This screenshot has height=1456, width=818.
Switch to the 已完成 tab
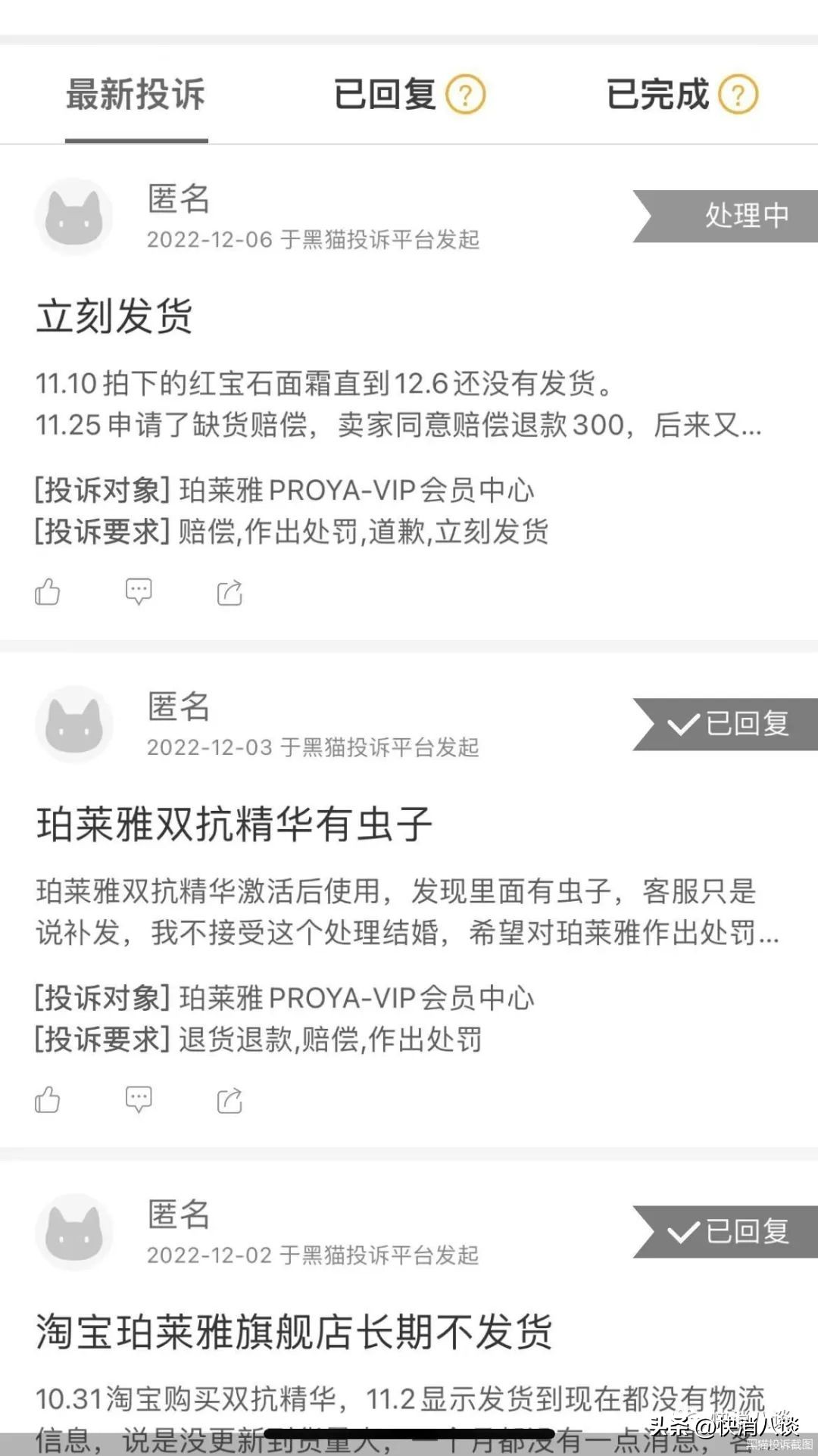point(659,94)
